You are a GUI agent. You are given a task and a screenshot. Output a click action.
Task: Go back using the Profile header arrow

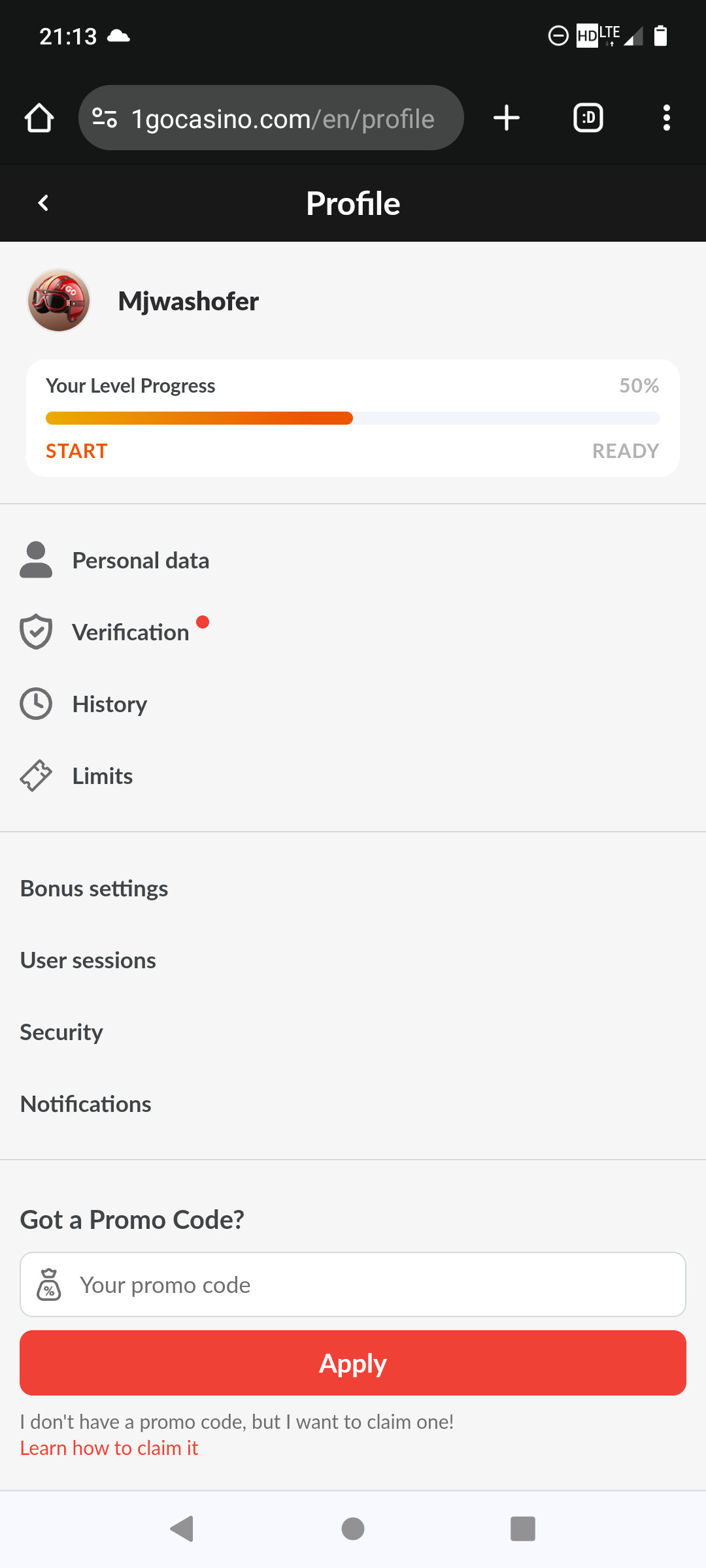click(43, 203)
